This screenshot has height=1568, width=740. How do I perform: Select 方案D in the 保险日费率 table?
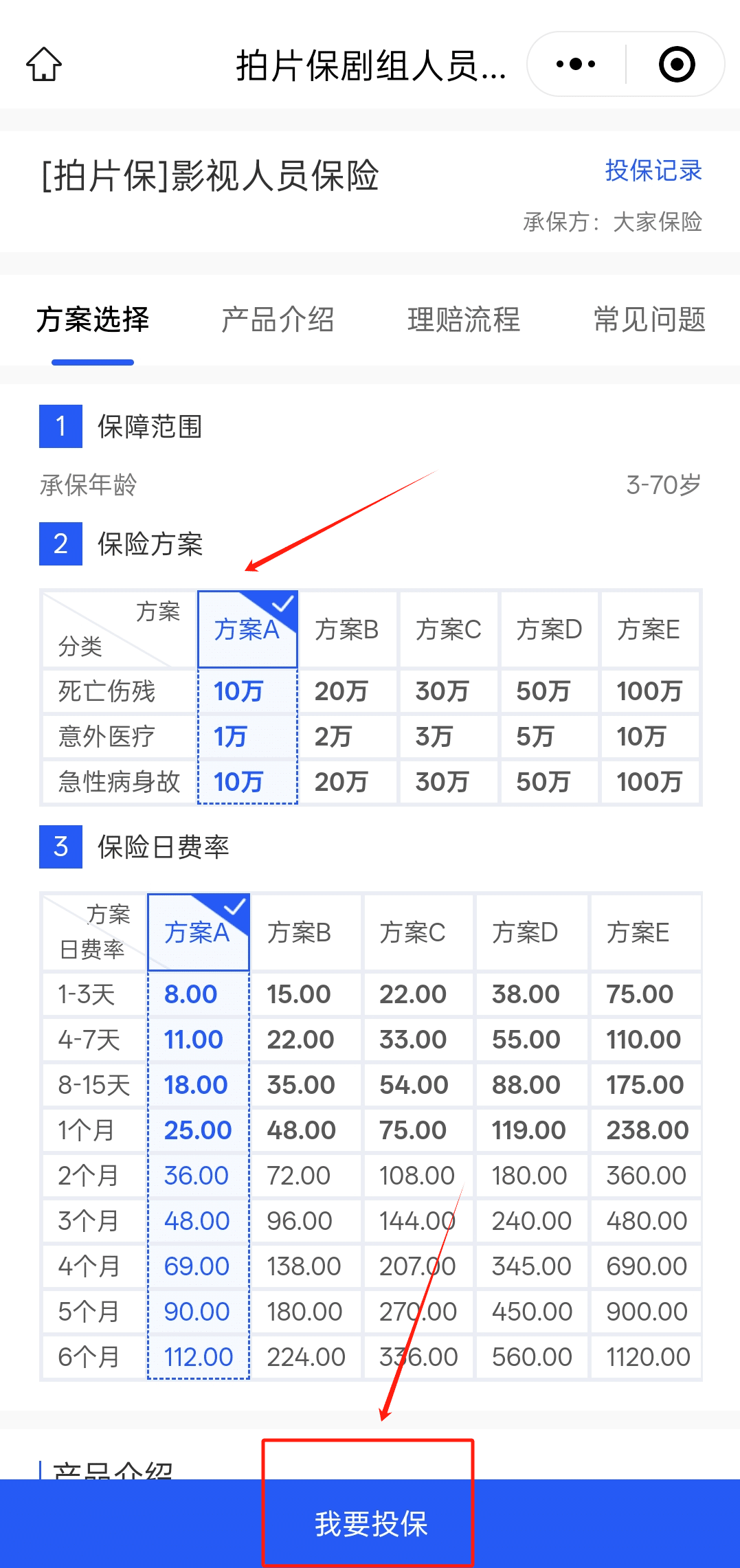(x=531, y=932)
